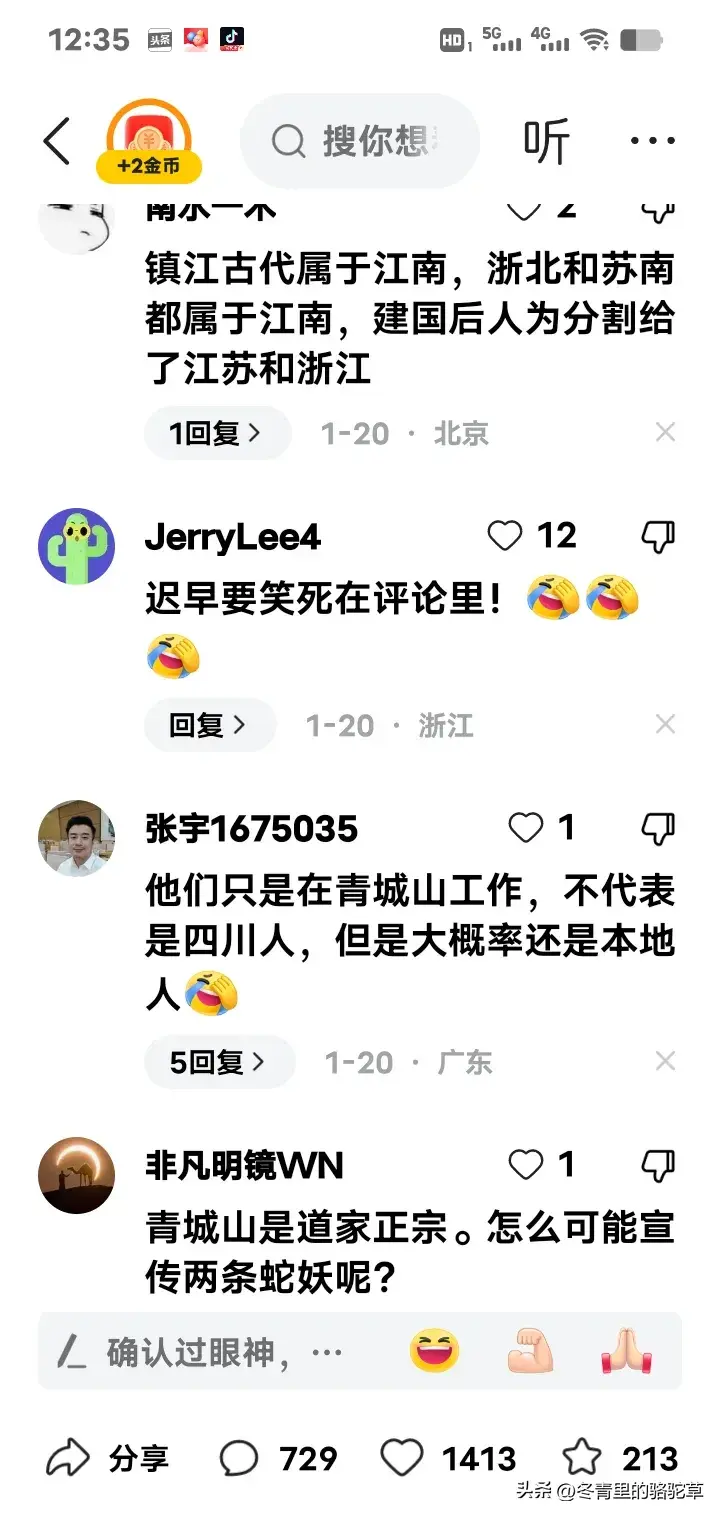The width and height of the screenshot is (720, 1516).
Task: Like JerryLee4's comment
Action: tap(506, 537)
